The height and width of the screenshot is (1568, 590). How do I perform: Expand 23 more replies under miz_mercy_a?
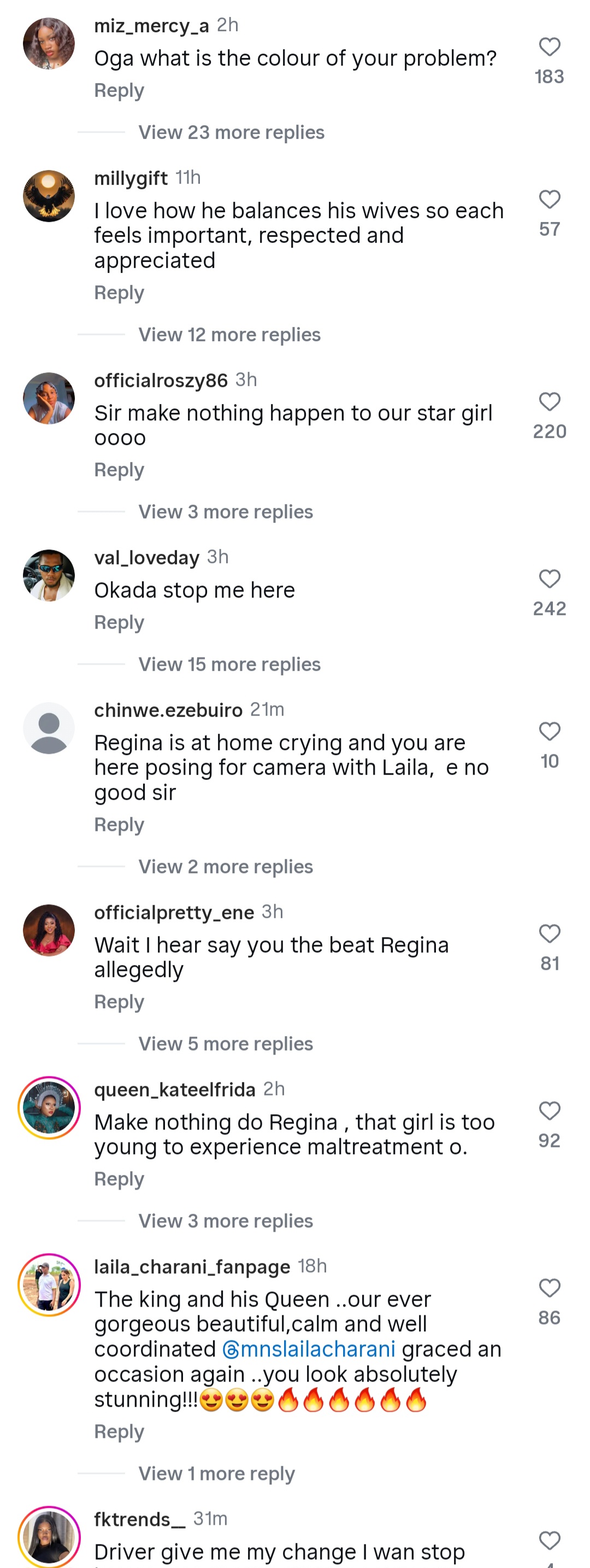point(231,132)
